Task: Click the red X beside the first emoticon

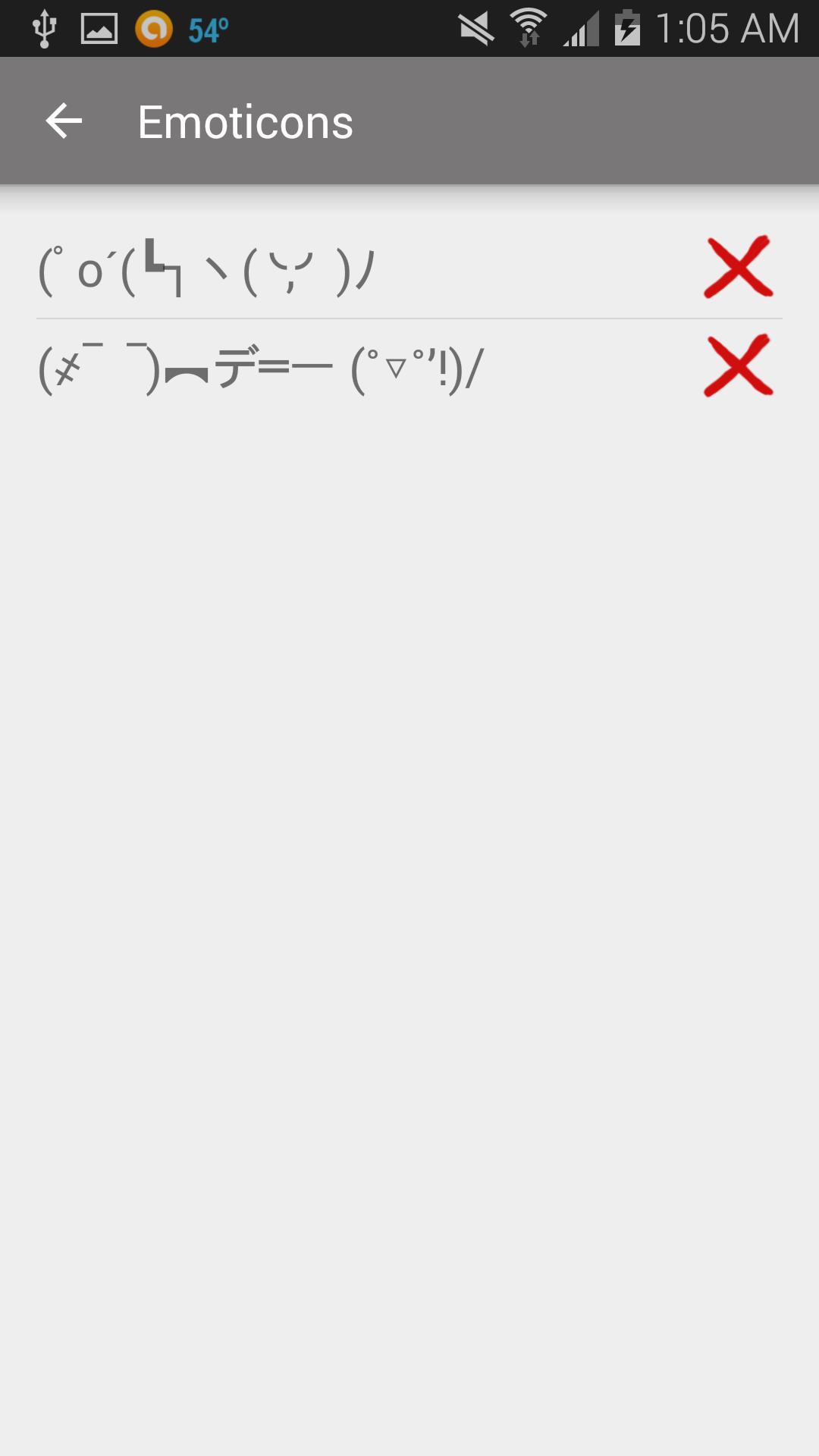Action: tap(737, 267)
